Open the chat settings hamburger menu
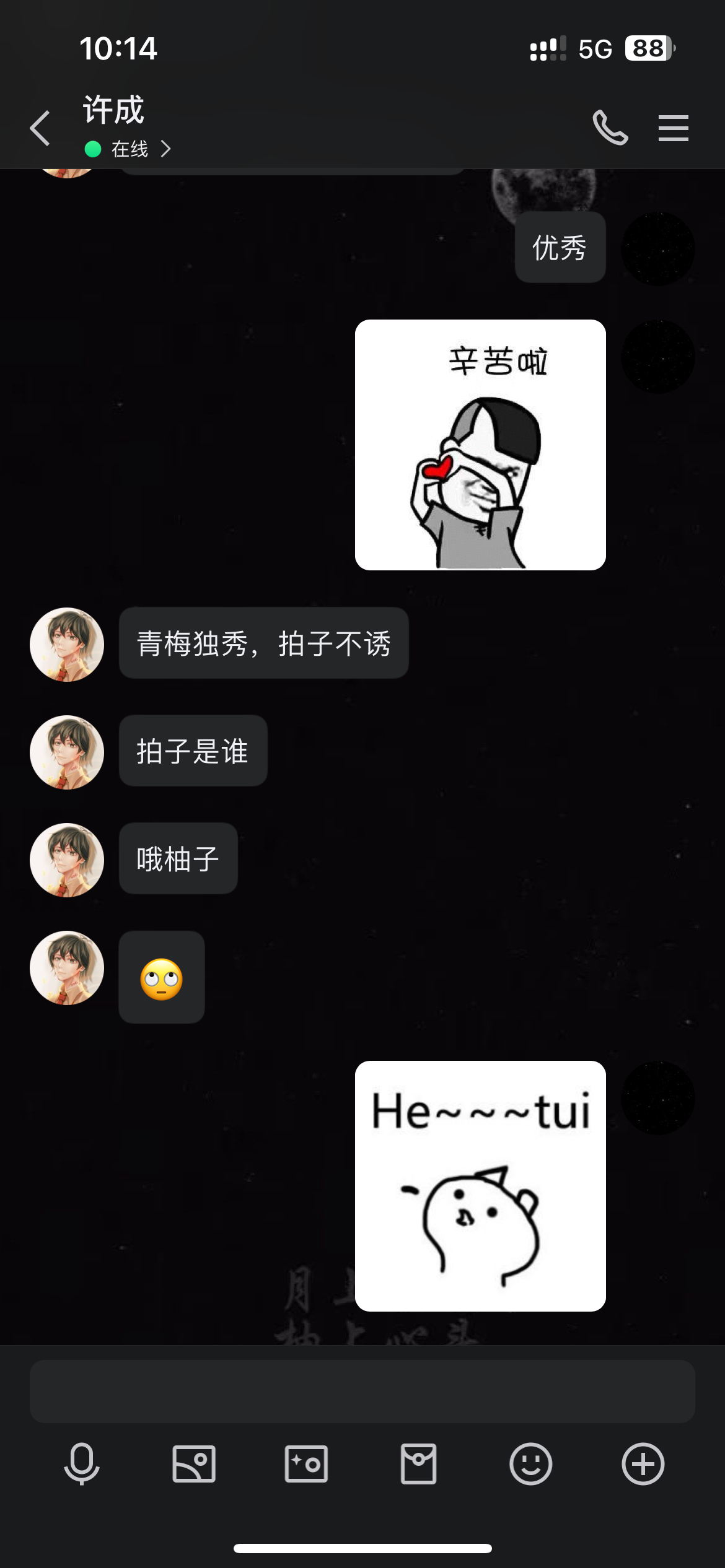 coord(673,128)
